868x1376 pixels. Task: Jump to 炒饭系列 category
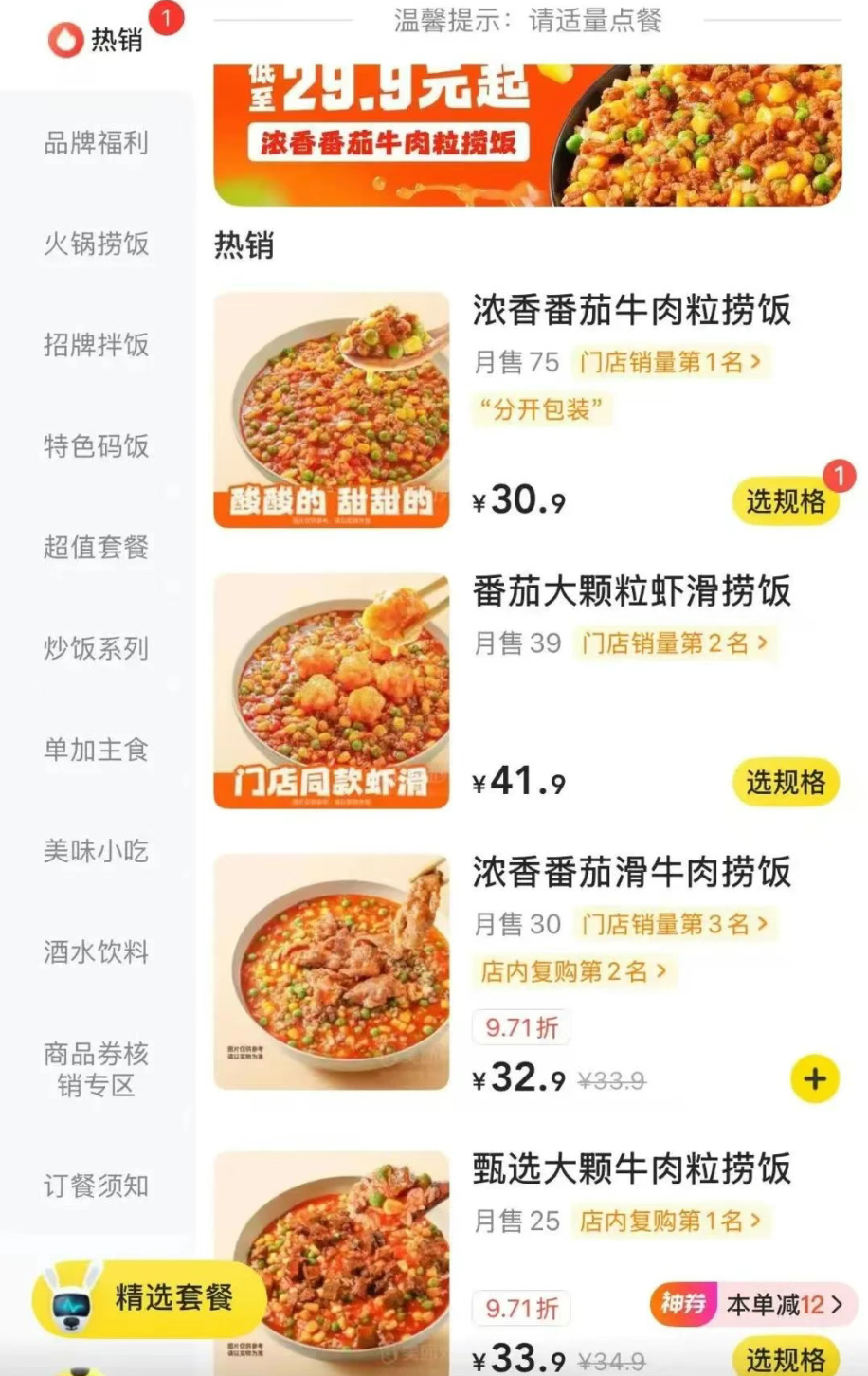96,649
